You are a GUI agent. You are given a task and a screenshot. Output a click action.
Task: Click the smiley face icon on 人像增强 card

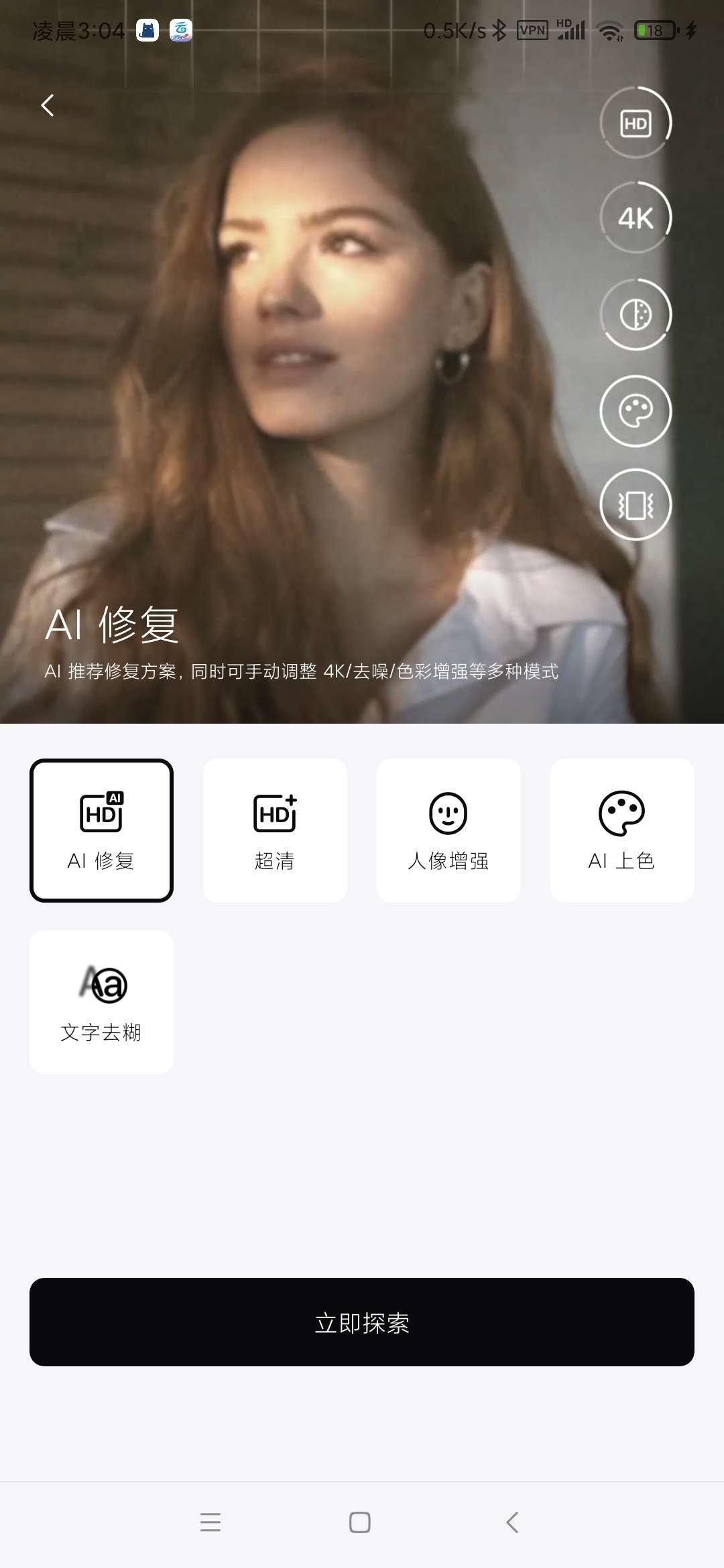(x=448, y=811)
